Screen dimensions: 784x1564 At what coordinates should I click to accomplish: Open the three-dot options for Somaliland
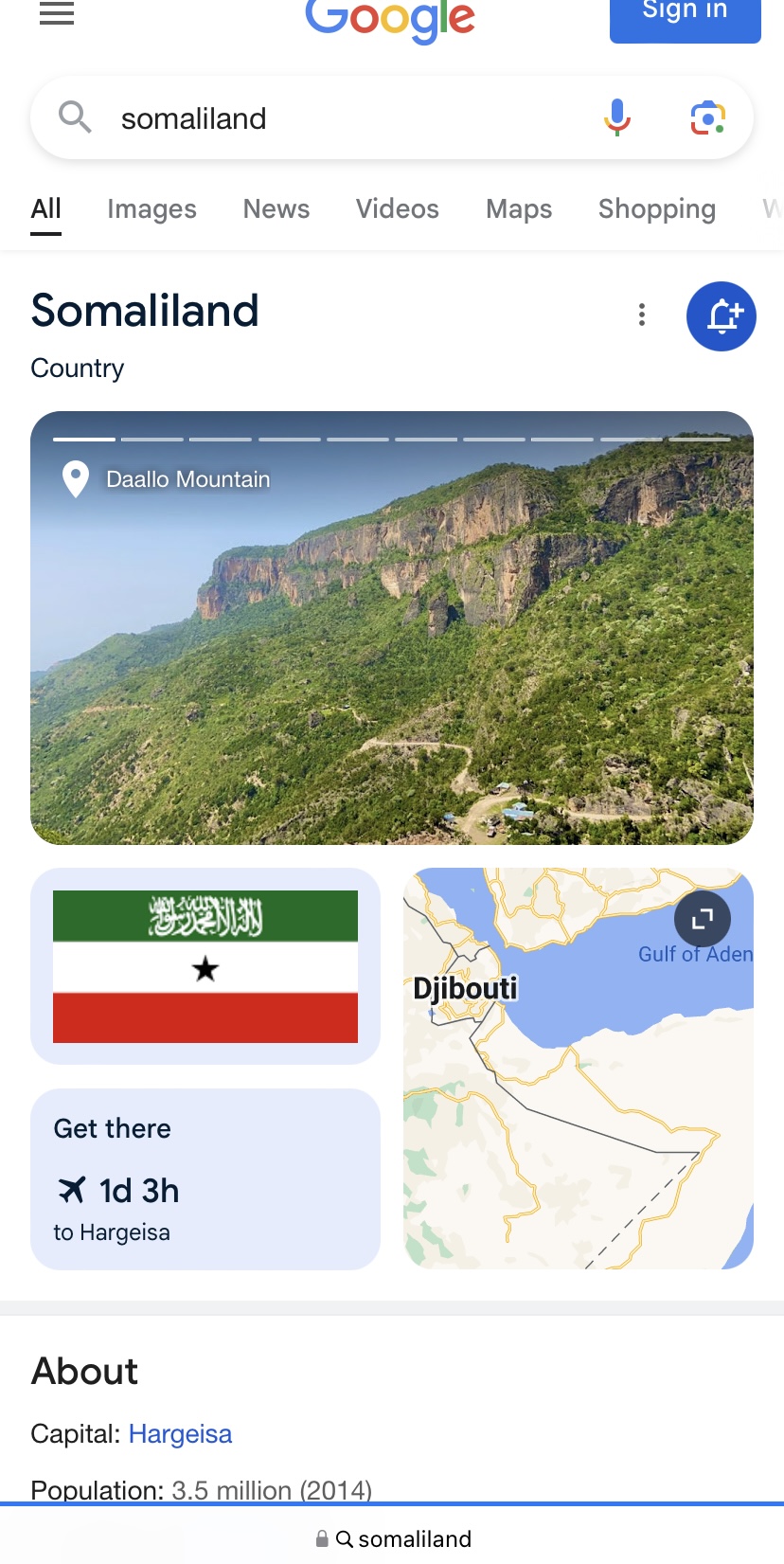point(642,315)
